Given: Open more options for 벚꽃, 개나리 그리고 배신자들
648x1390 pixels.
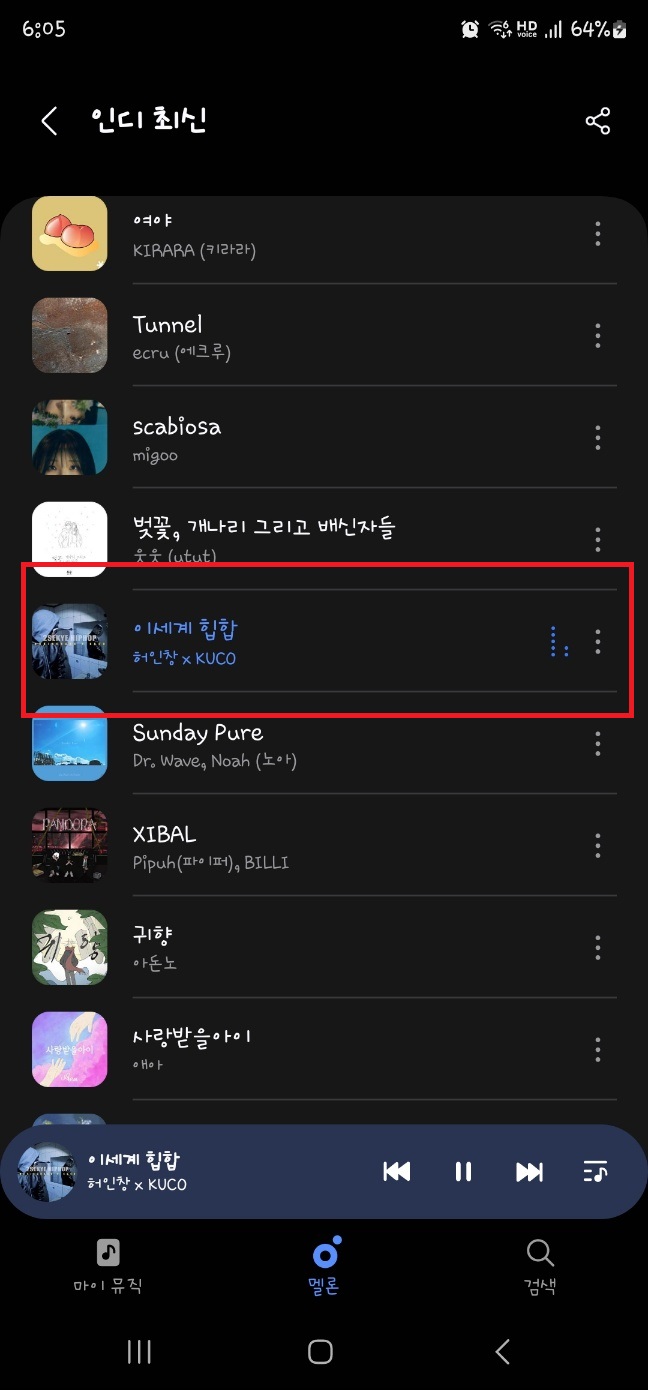Looking at the screenshot, I should tap(597, 540).
